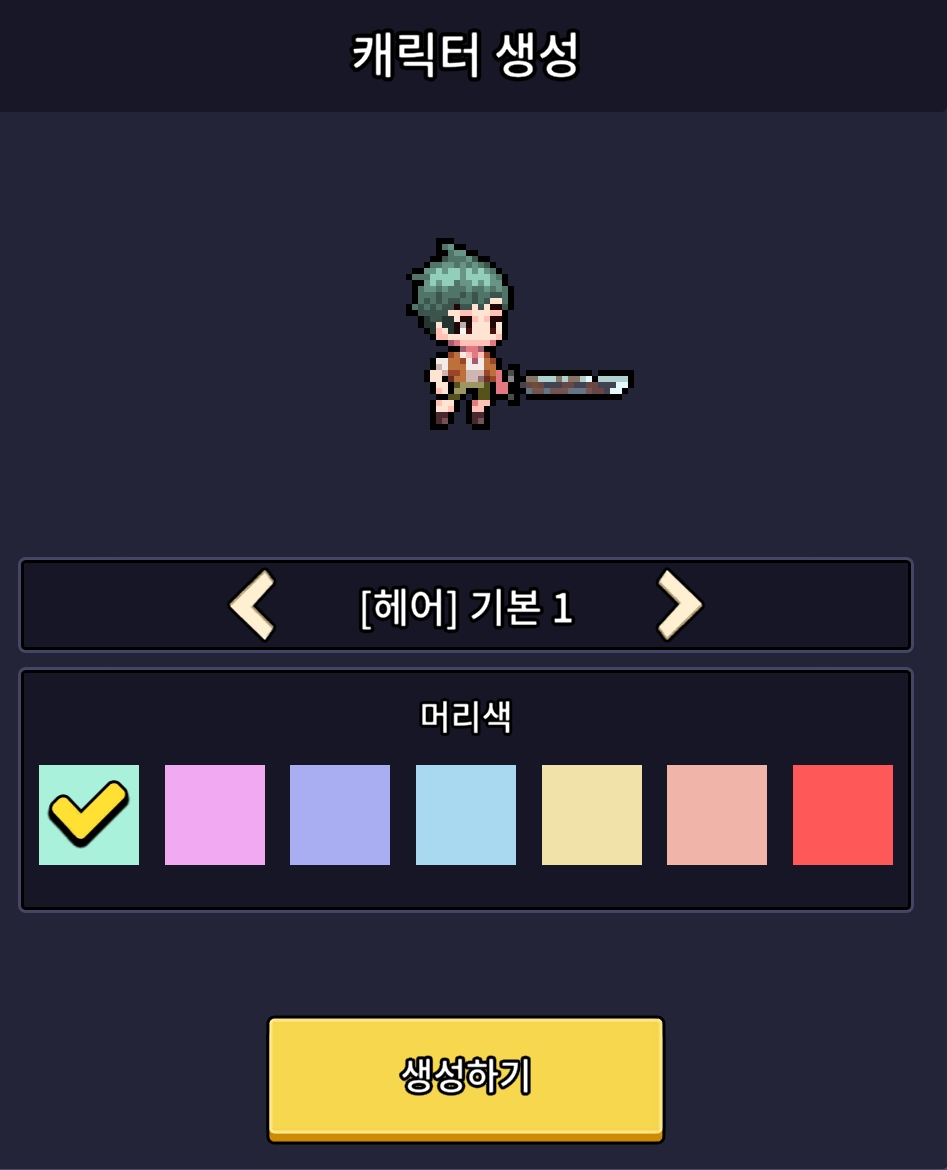The width and height of the screenshot is (947, 1170).
Task: Click the left arrow to change hairstyle
Action: 253,602
